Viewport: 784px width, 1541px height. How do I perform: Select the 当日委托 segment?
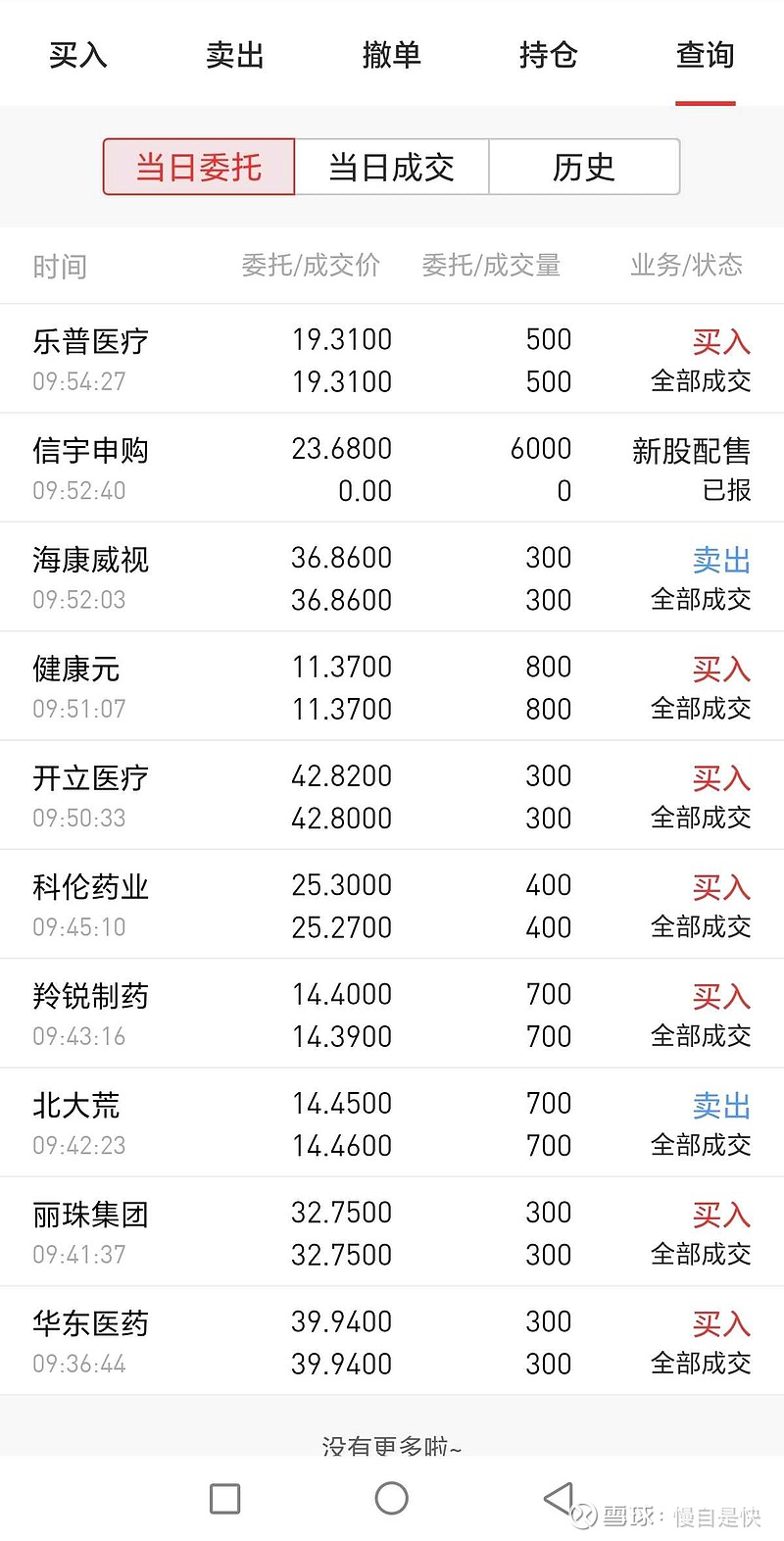click(199, 167)
